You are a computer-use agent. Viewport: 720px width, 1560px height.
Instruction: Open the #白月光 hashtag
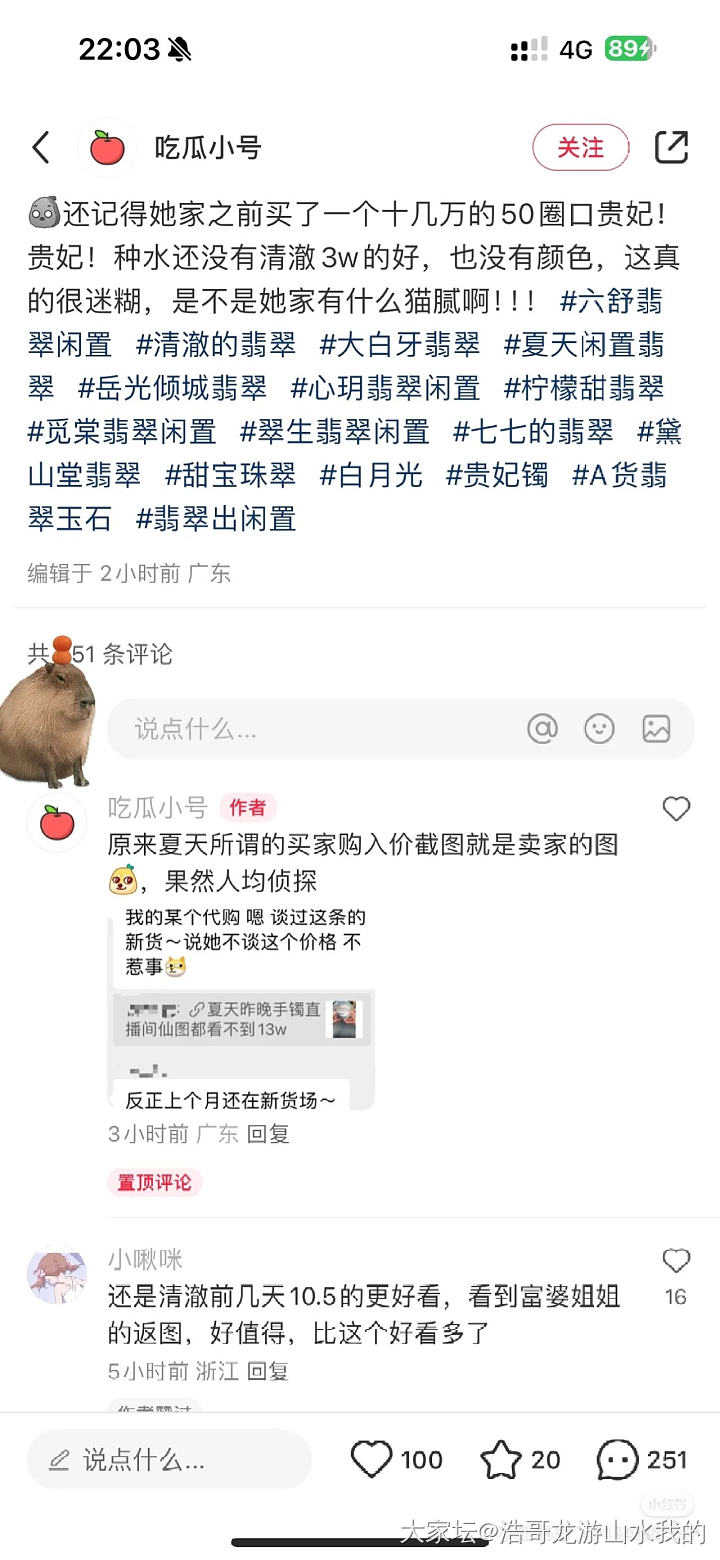[371, 475]
